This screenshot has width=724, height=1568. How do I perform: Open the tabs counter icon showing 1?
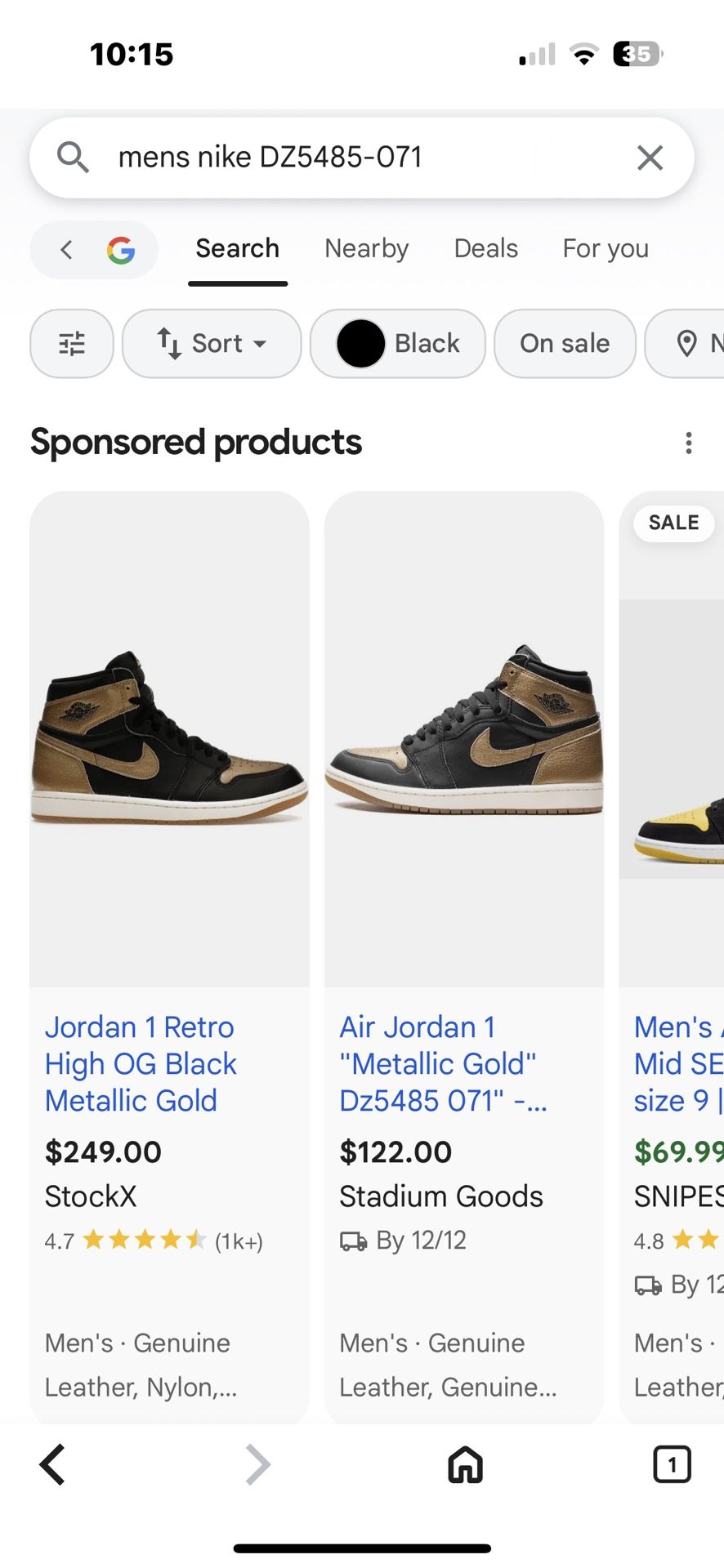click(673, 1464)
